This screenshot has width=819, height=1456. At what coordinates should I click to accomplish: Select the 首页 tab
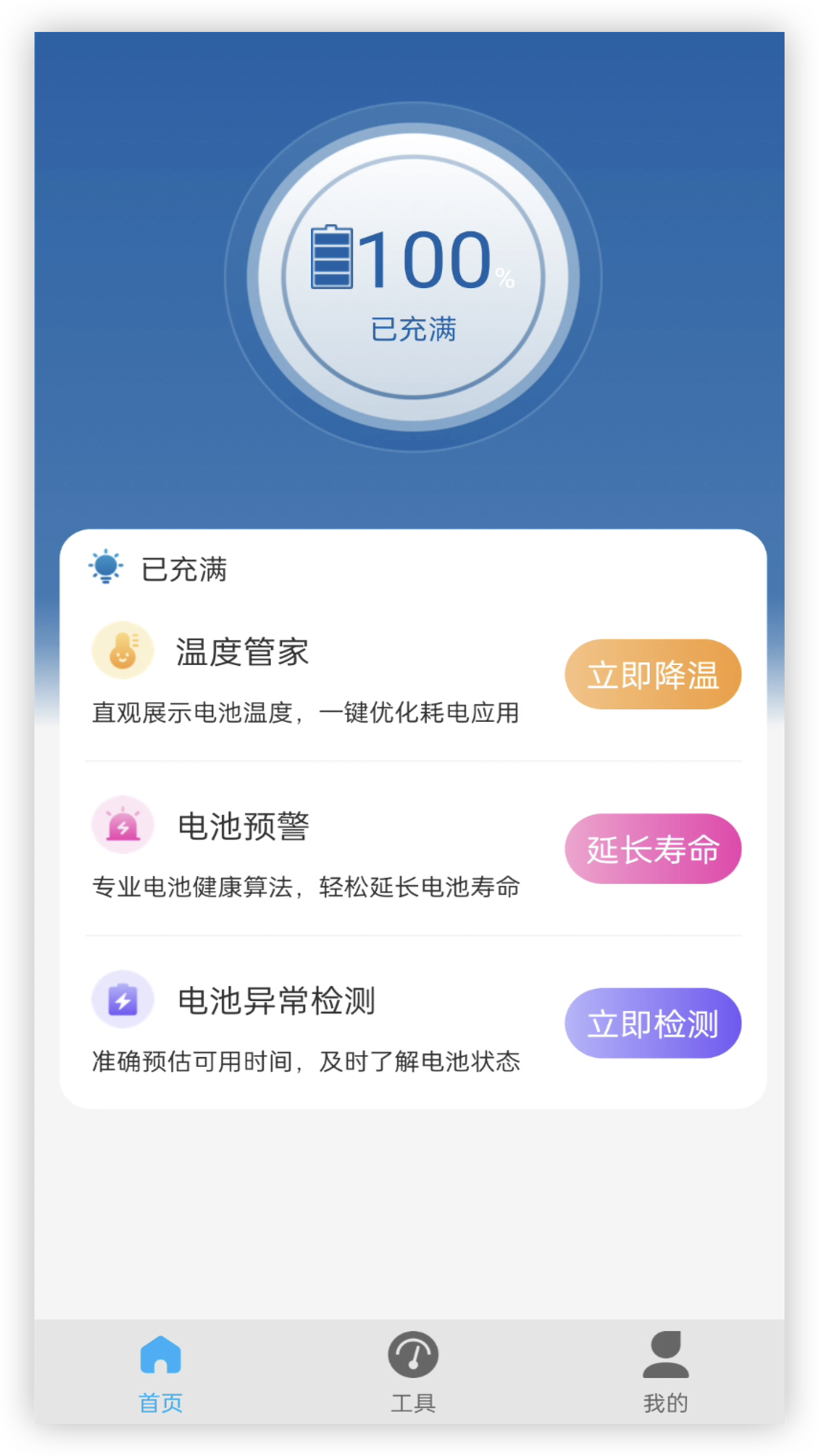(x=160, y=1373)
